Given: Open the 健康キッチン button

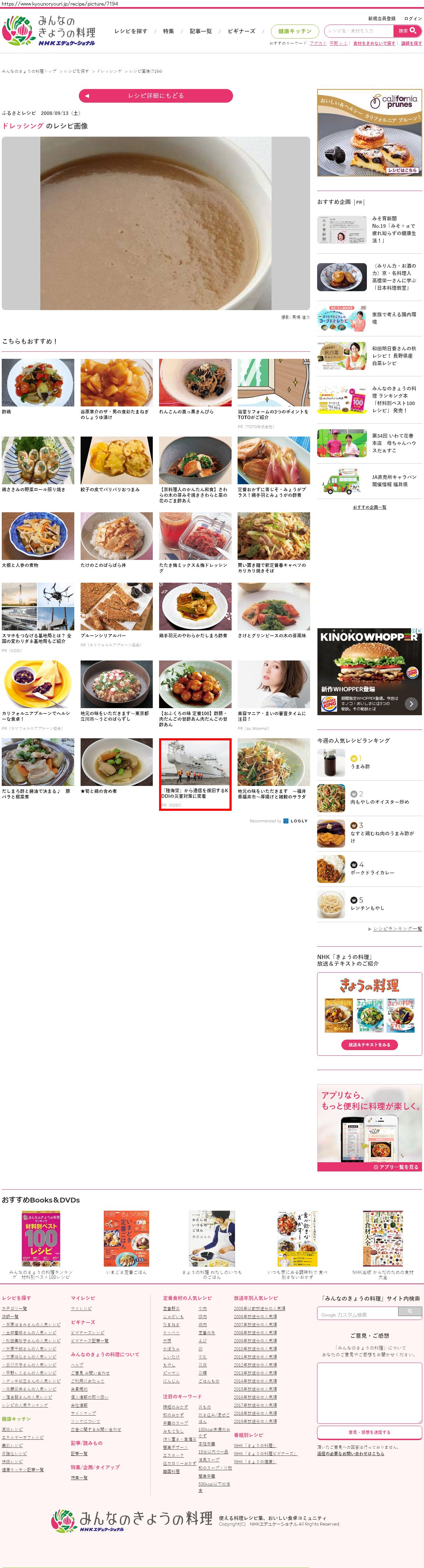Looking at the screenshot, I should tap(294, 31).
